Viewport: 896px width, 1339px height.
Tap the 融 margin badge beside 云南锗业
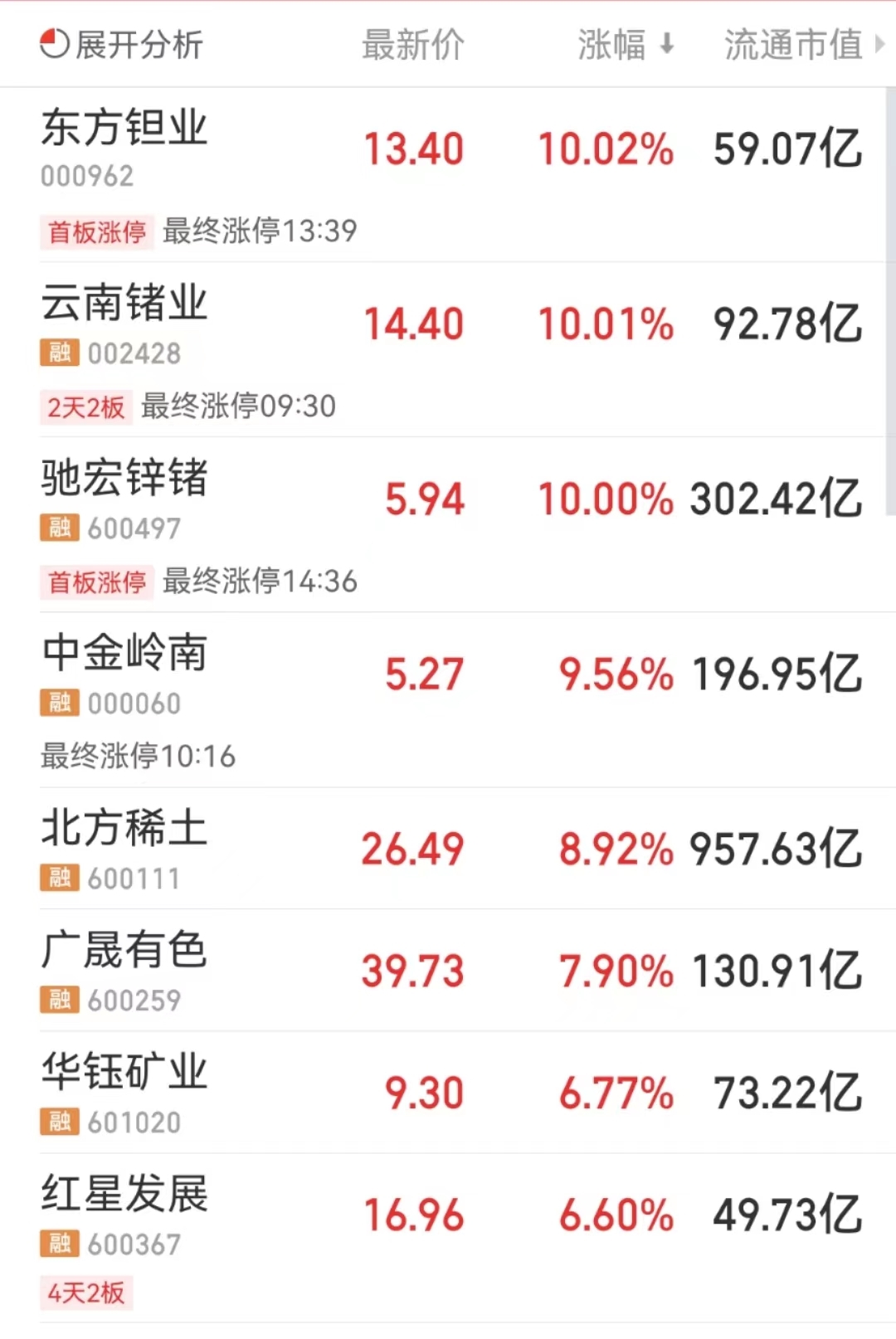[x=58, y=353]
